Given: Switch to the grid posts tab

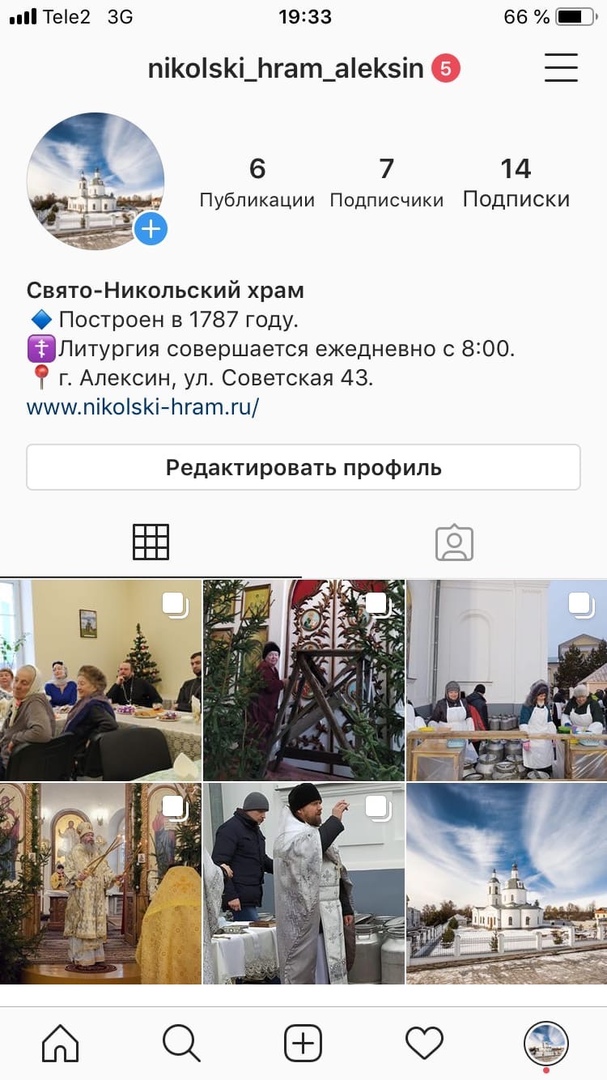Looking at the screenshot, I should [151, 542].
